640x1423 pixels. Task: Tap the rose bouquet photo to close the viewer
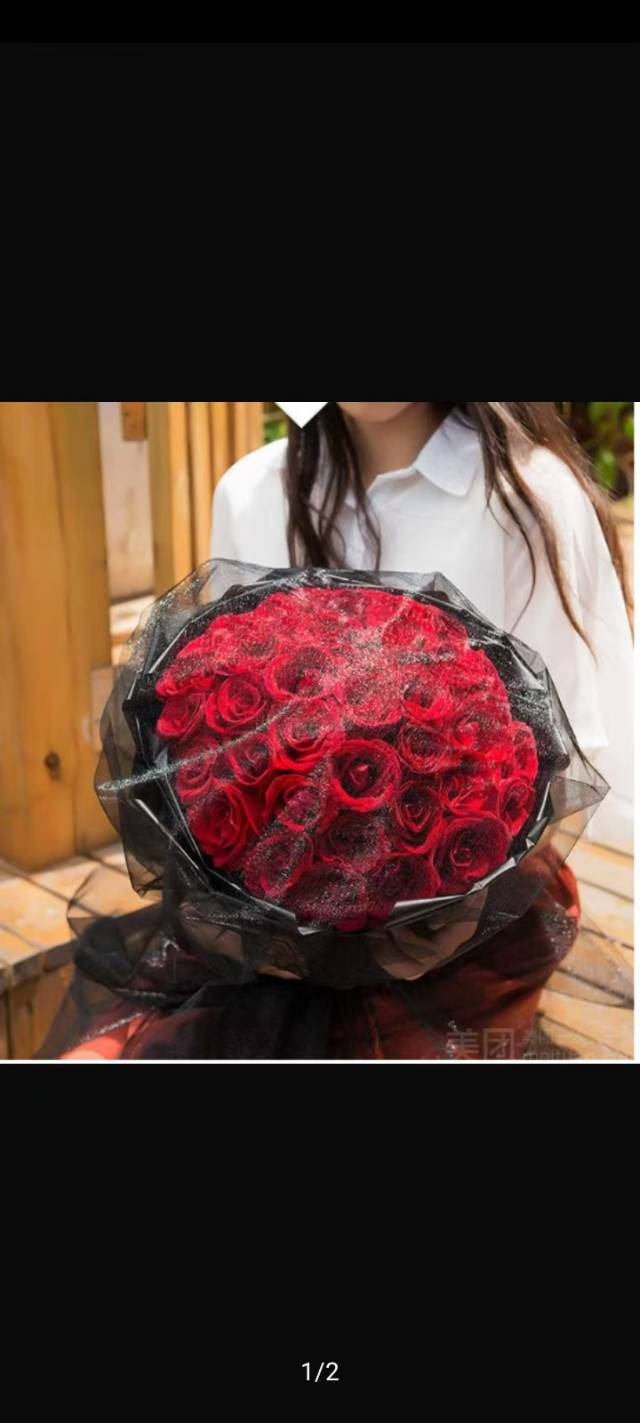tap(320, 731)
